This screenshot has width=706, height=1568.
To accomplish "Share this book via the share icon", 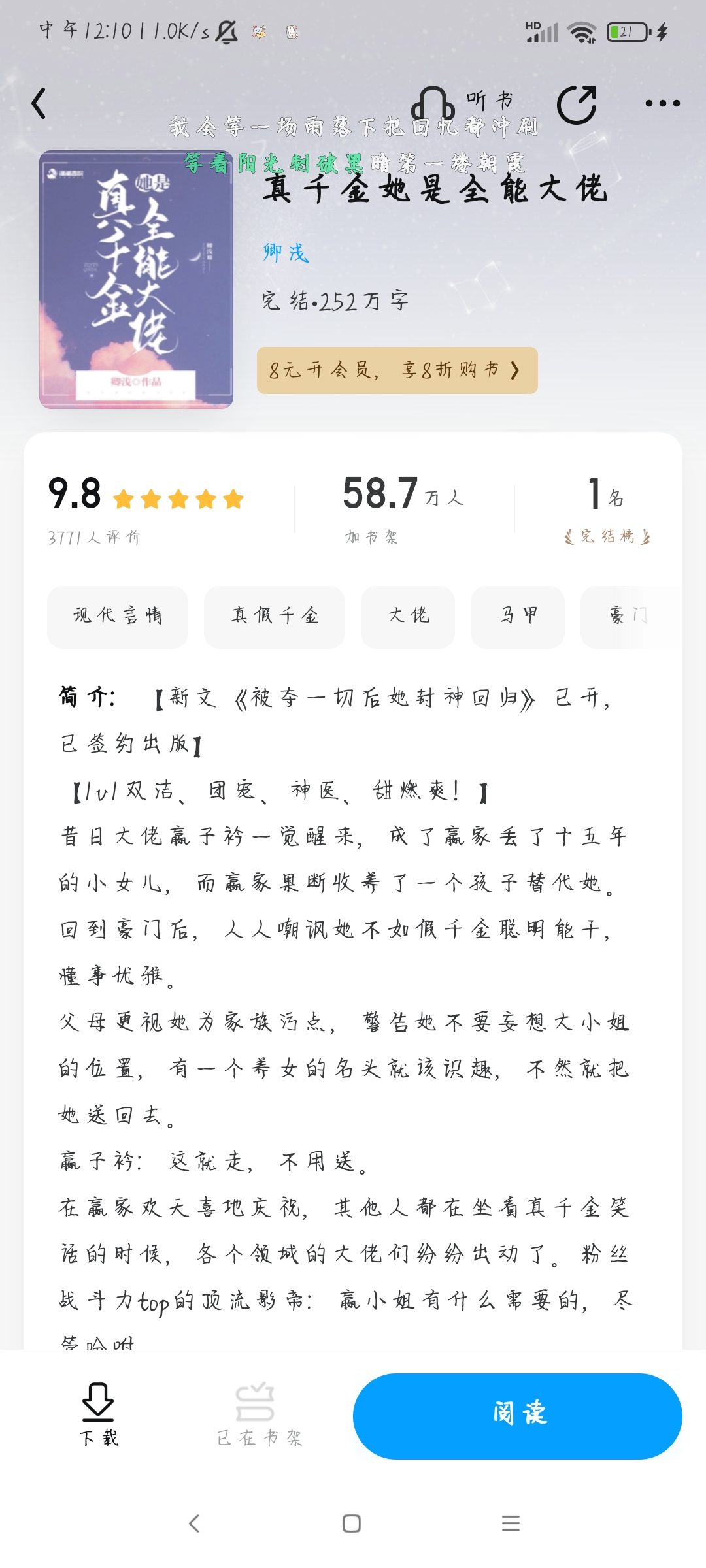I will click(x=577, y=103).
